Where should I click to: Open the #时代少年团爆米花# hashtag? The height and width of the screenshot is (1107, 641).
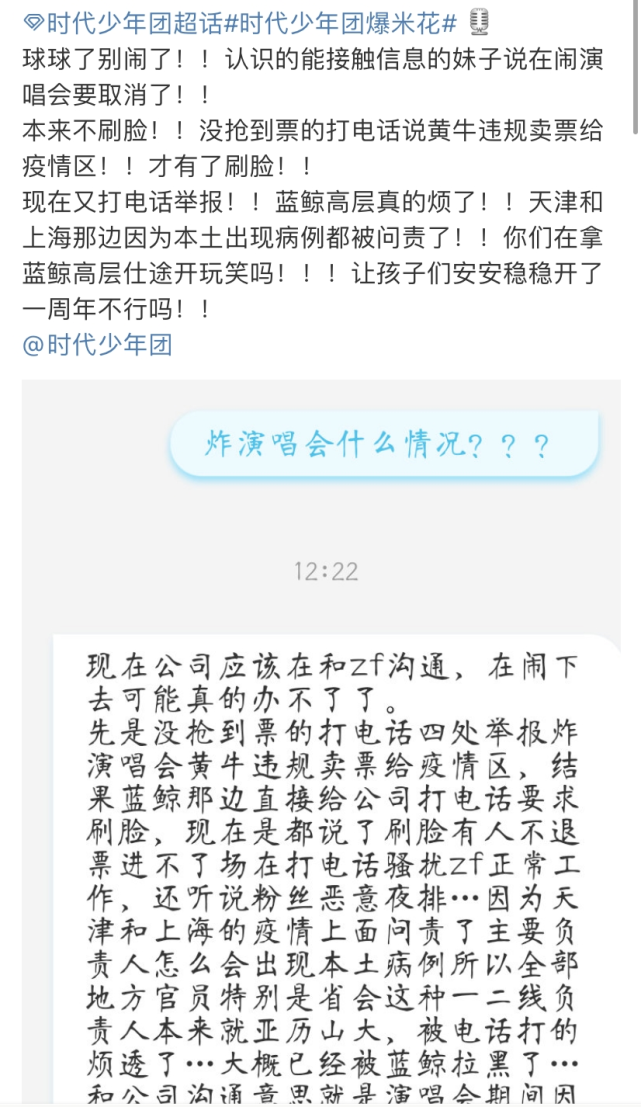point(340,24)
